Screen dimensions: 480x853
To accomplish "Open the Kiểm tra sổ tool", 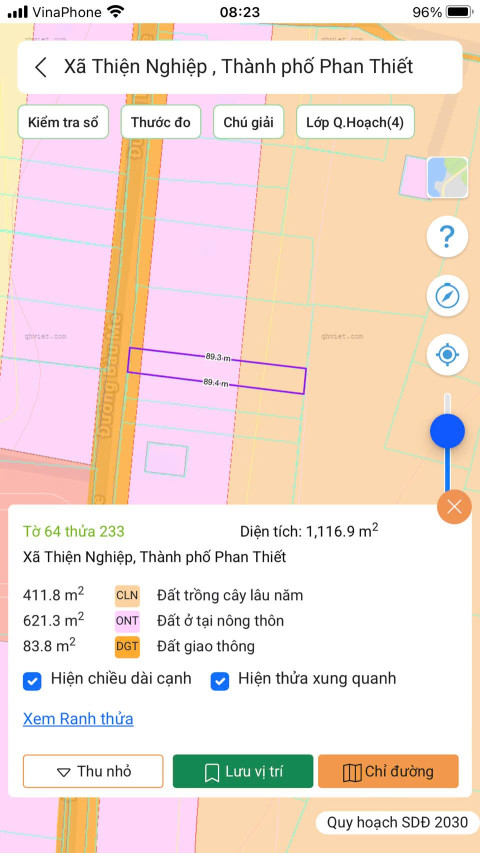I will 63,122.
